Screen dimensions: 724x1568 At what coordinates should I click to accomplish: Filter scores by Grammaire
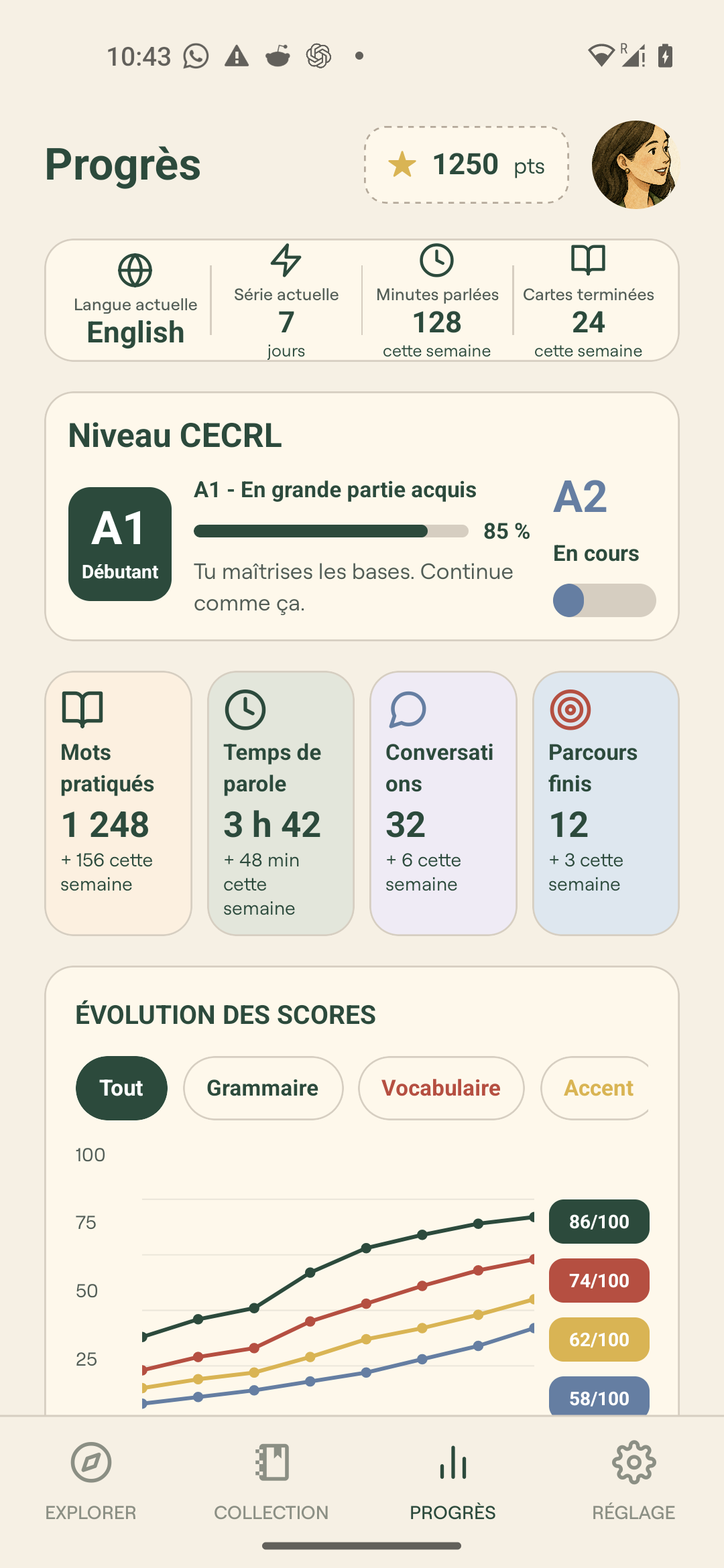(263, 1088)
